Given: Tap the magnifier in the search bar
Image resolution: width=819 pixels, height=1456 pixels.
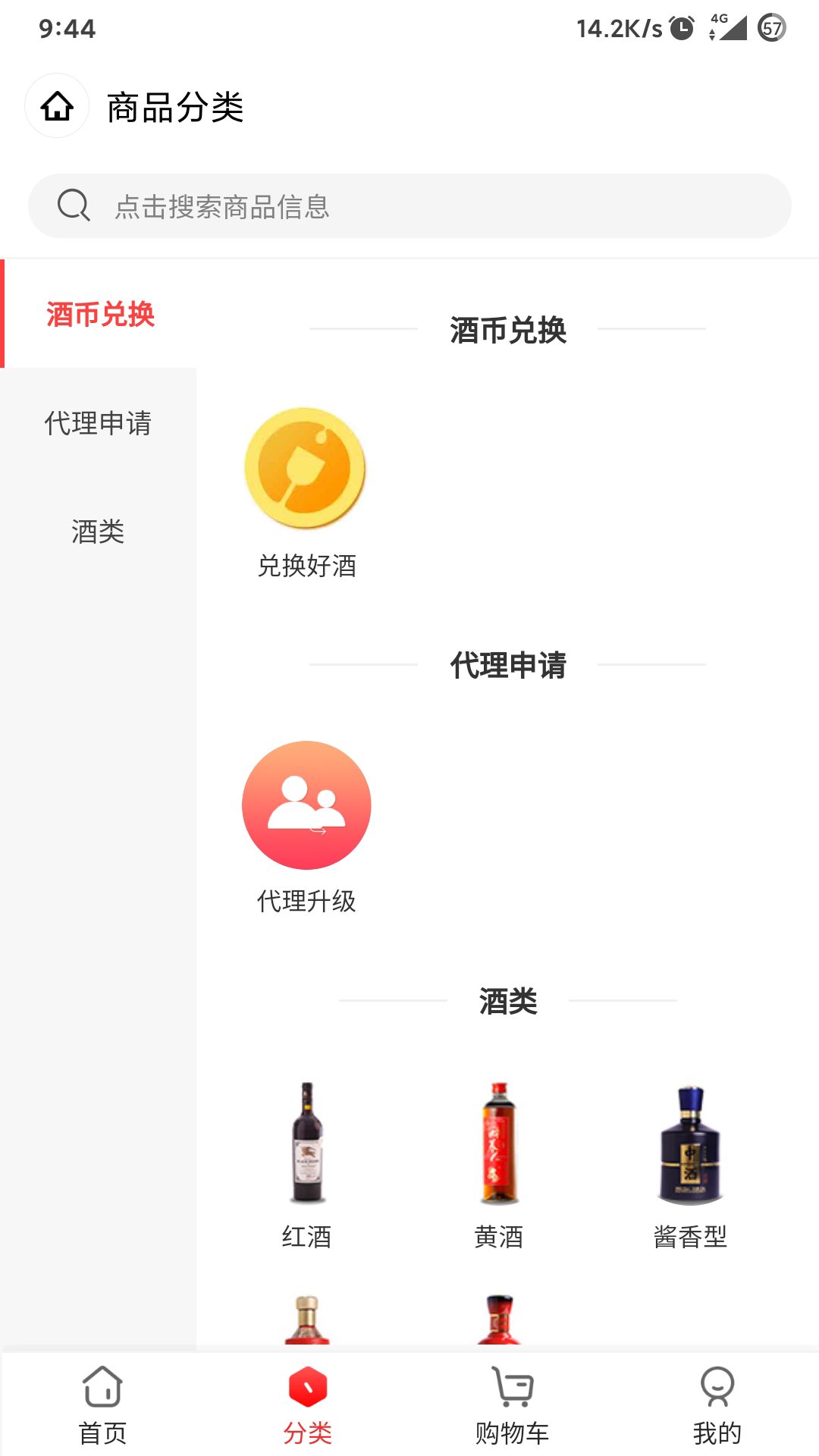Looking at the screenshot, I should tap(73, 205).
